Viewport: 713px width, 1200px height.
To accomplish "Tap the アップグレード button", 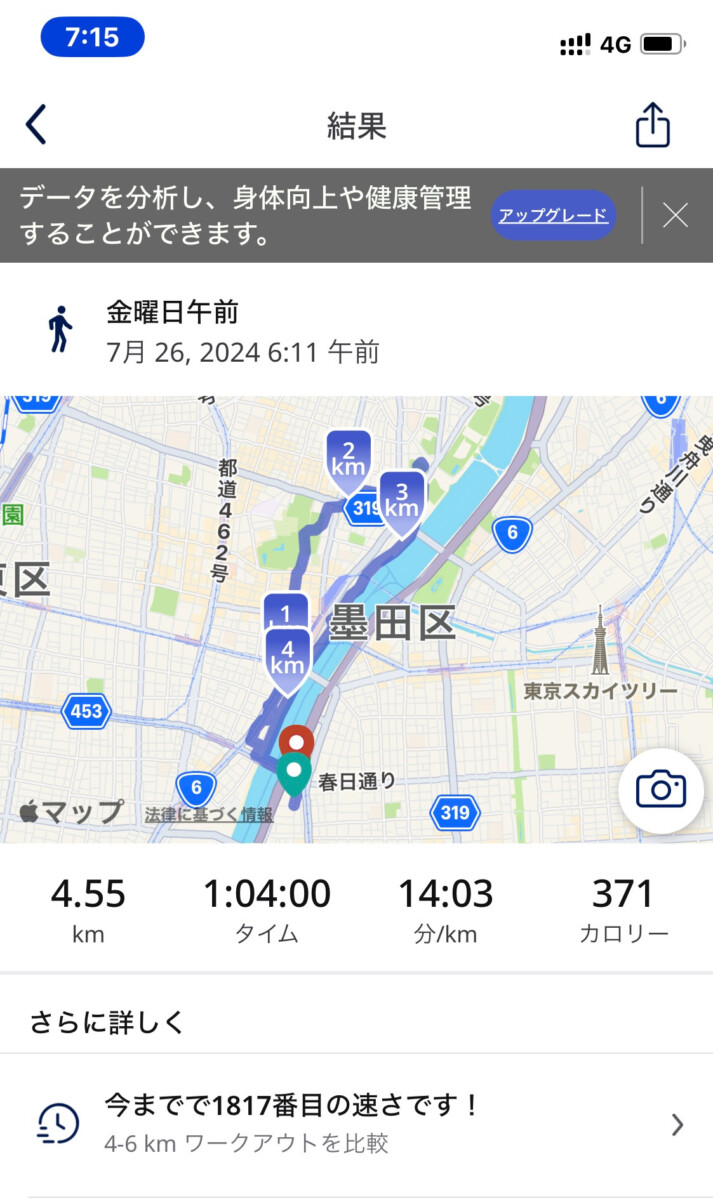I will (553, 215).
